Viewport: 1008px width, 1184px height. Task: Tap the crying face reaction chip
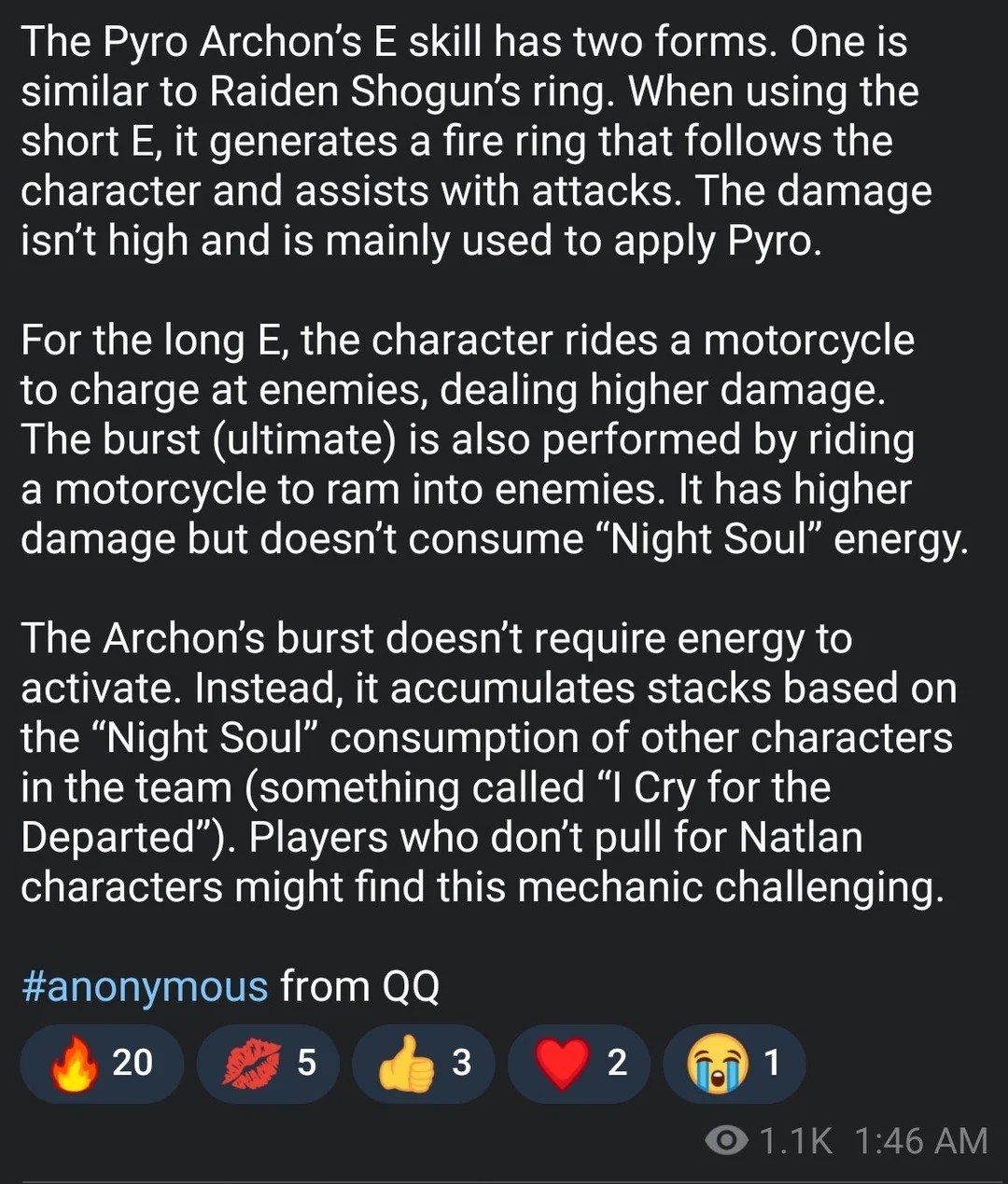tap(734, 1064)
